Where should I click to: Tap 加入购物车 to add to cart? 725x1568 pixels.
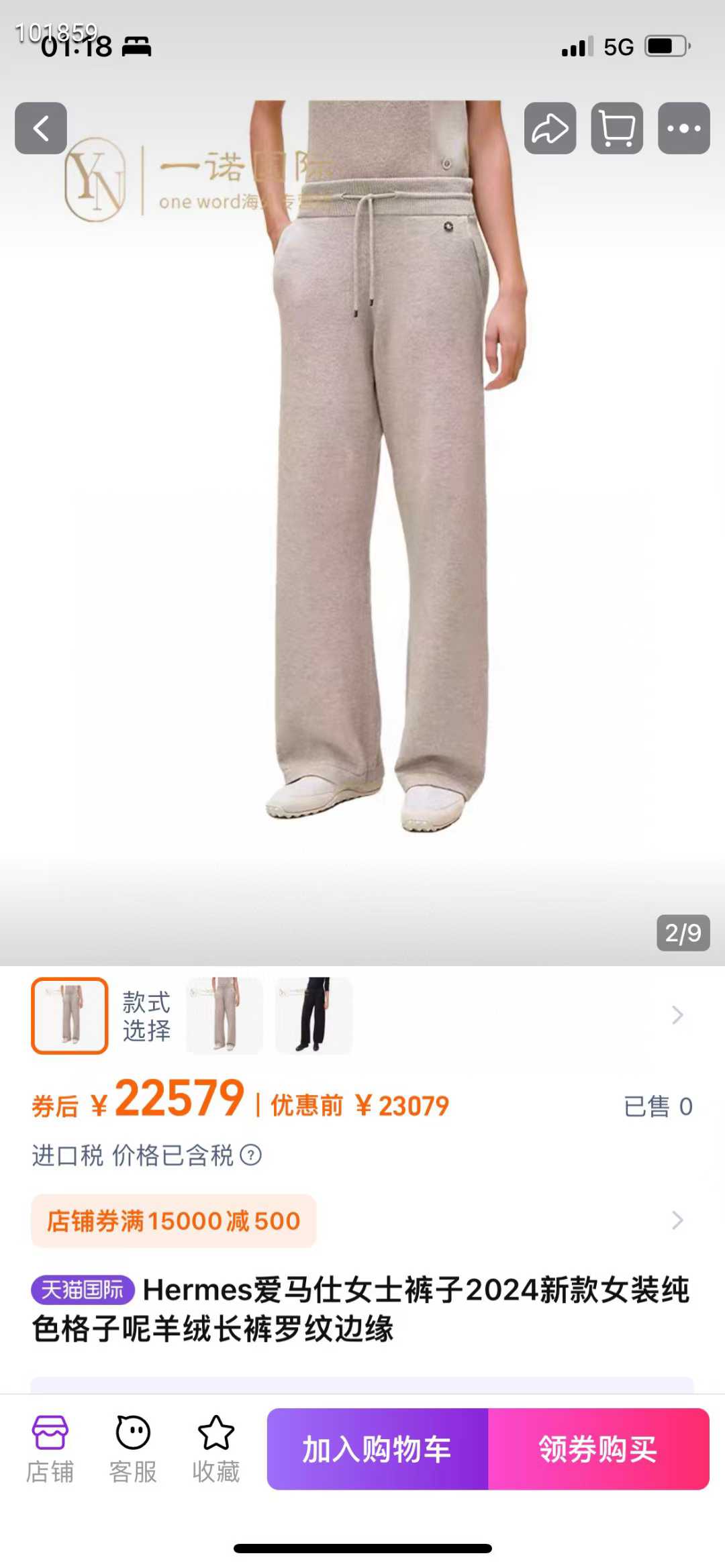click(377, 1449)
